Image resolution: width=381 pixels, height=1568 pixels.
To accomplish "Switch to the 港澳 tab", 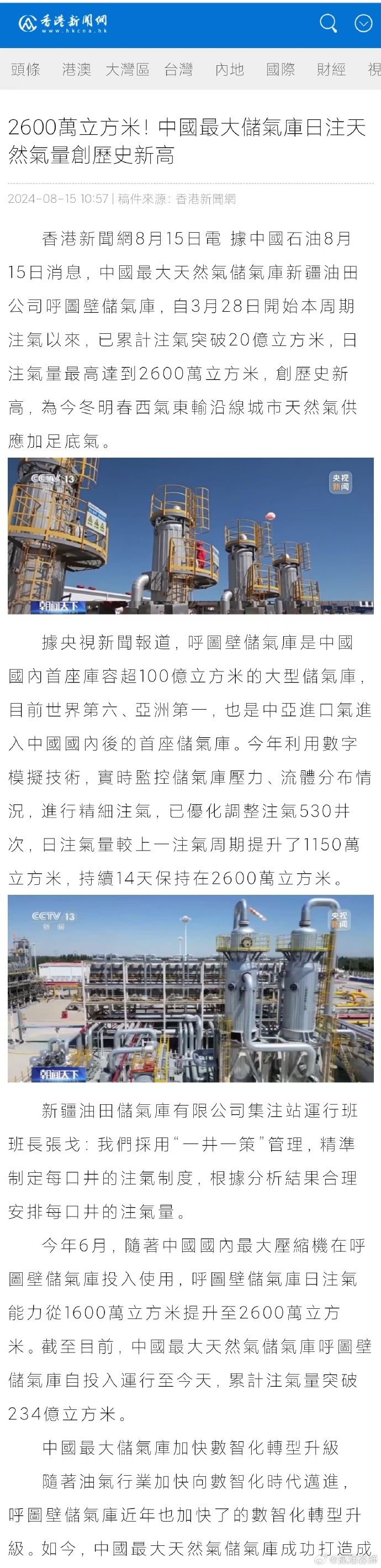I will 77,70.
